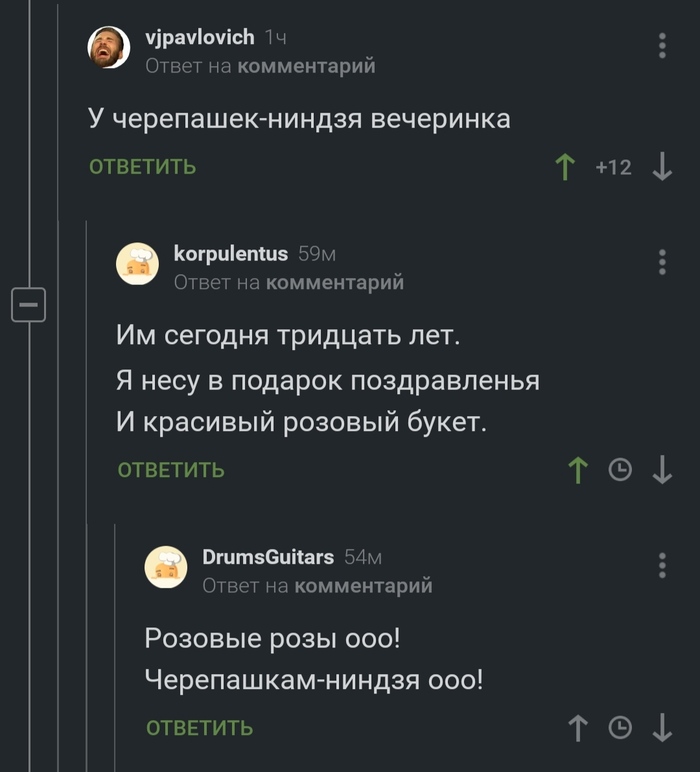Viewport: 700px width, 772px height.
Task: Open DrumsGuitars's profile name
Action: (x=267, y=557)
